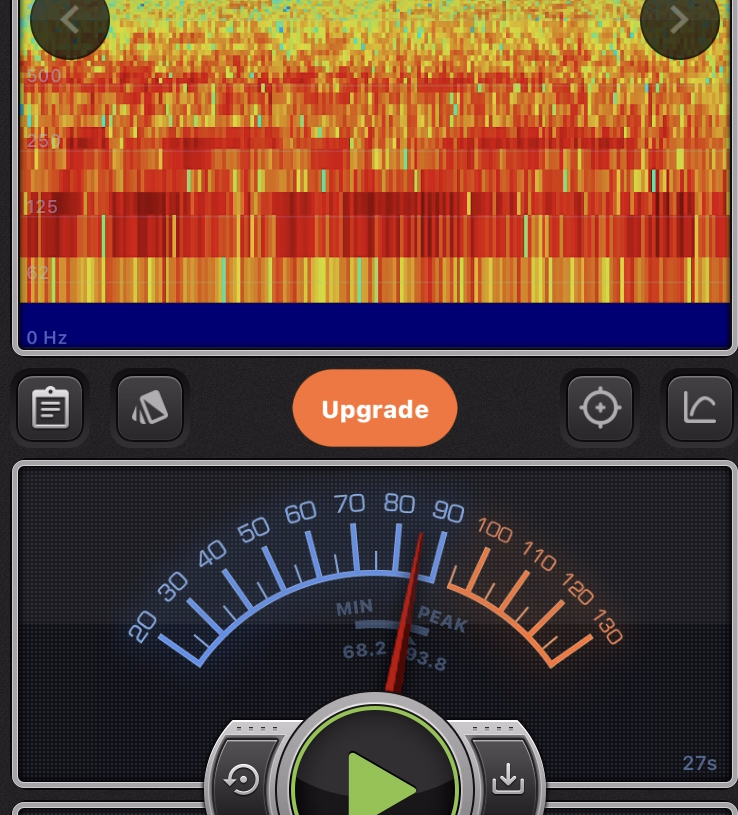Tap the eraser clear icon
Viewport: 738px width, 815px height.
[150, 408]
